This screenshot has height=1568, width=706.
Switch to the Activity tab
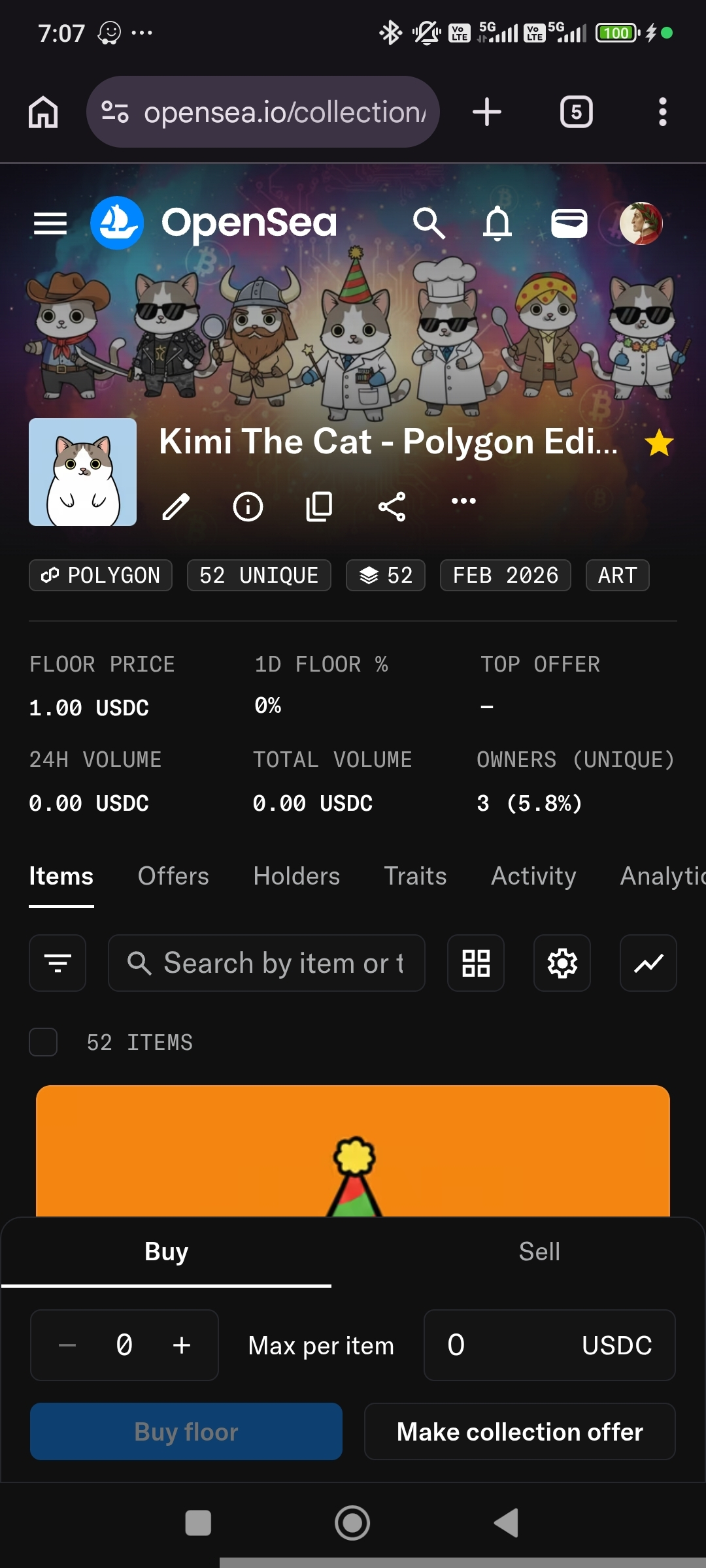coord(533,876)
